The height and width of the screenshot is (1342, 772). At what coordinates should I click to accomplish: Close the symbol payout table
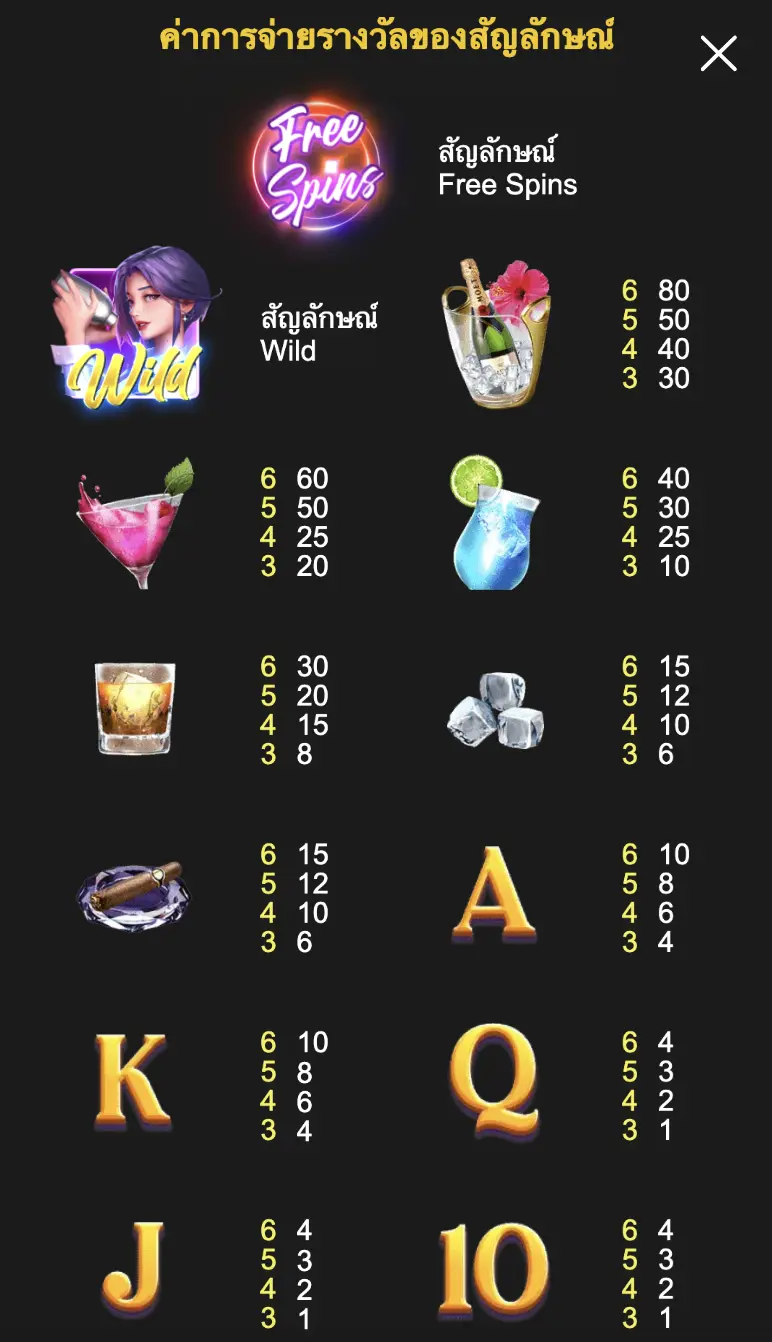coord(718,53)
